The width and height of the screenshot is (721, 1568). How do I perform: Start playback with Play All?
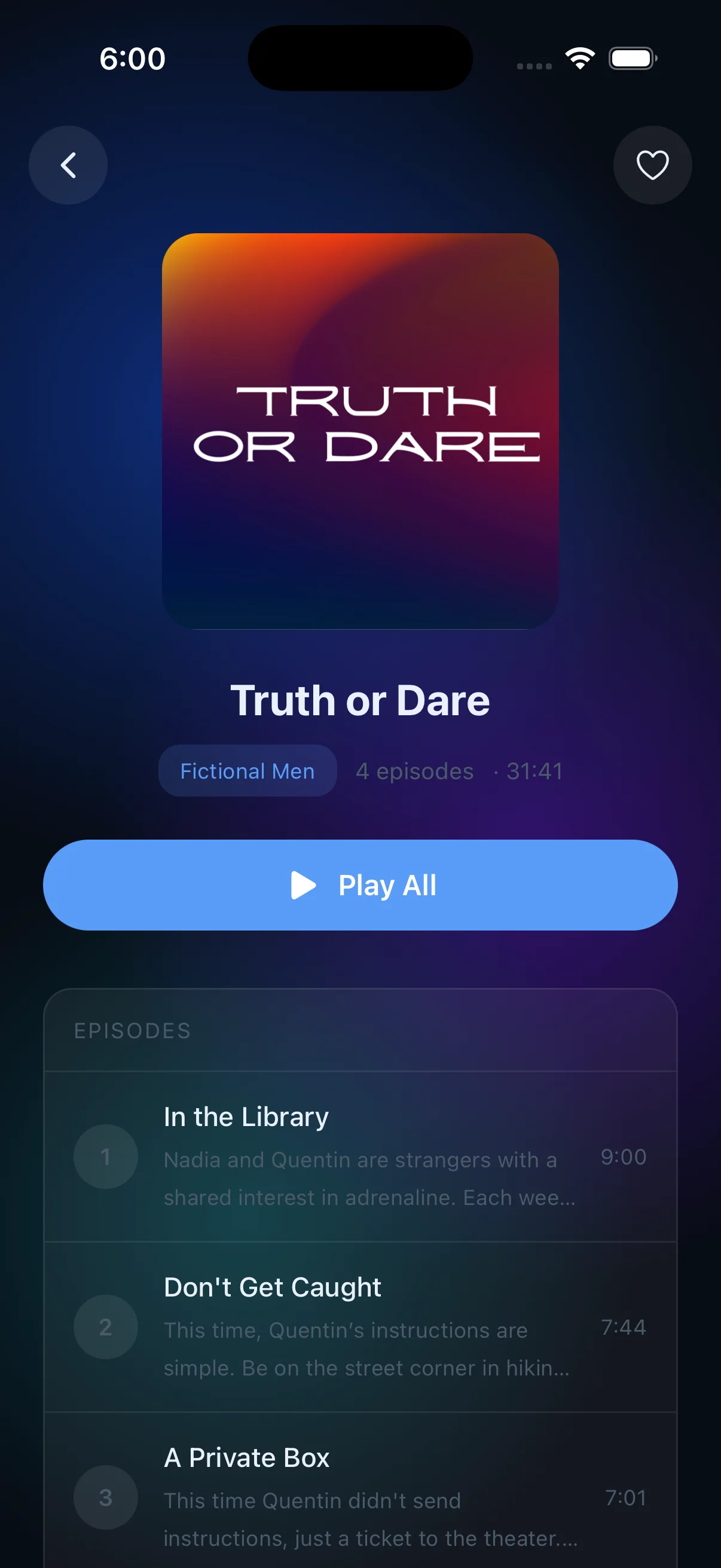(x=360, y=884)
